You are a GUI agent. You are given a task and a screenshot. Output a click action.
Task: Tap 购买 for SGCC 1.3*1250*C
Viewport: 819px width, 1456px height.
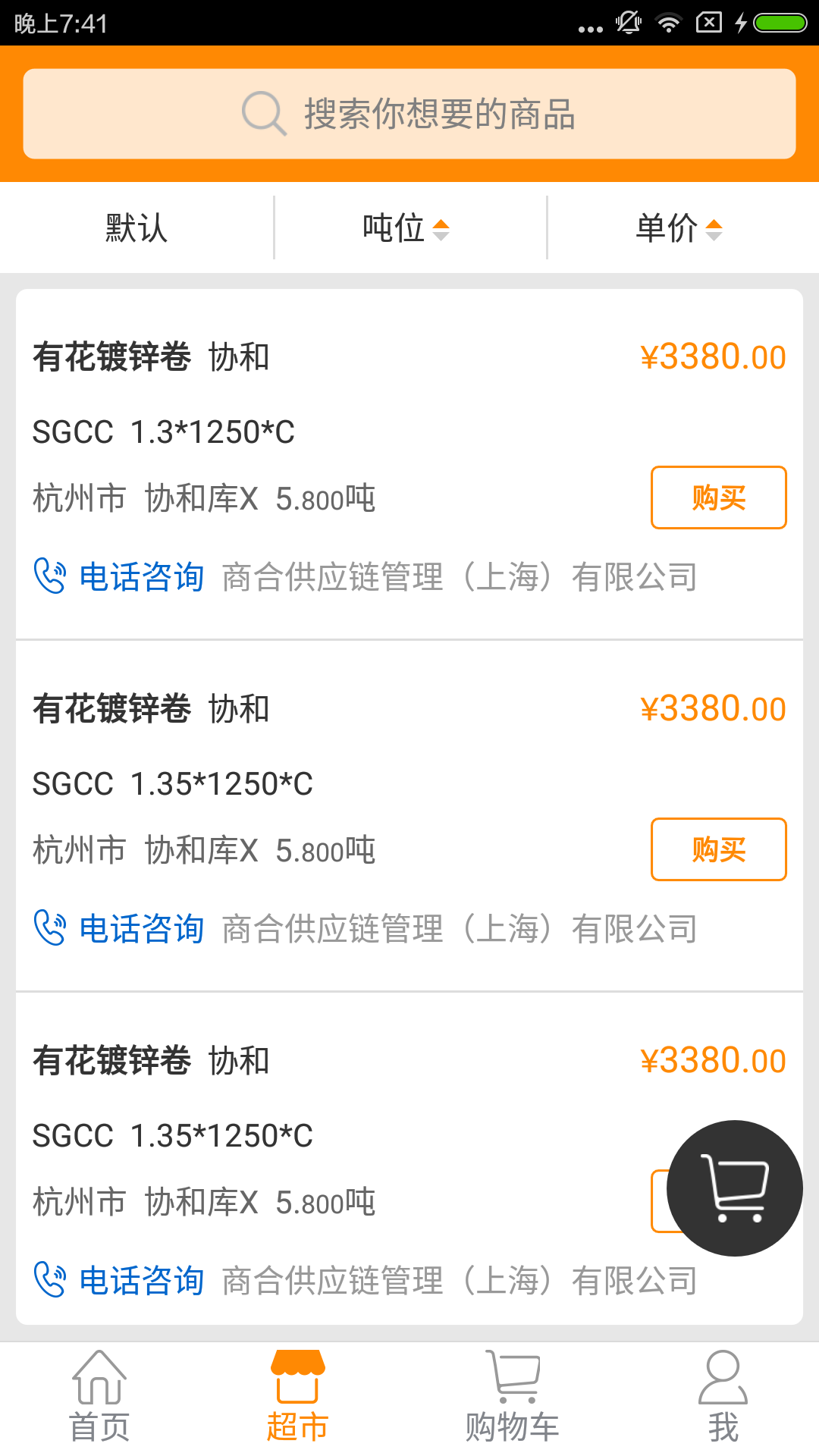click(x=718, y=497)
